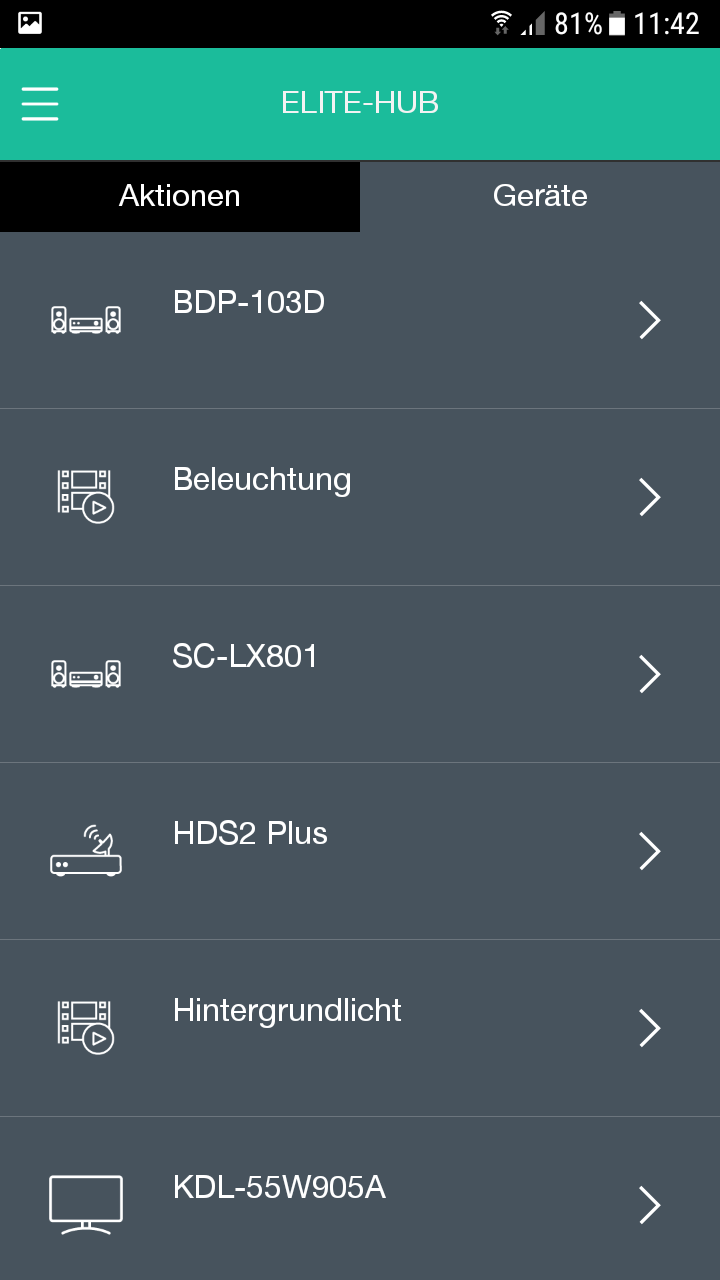Show SC-LX801 device details
Screen dimensions: 720x1280
click(360, 674)
